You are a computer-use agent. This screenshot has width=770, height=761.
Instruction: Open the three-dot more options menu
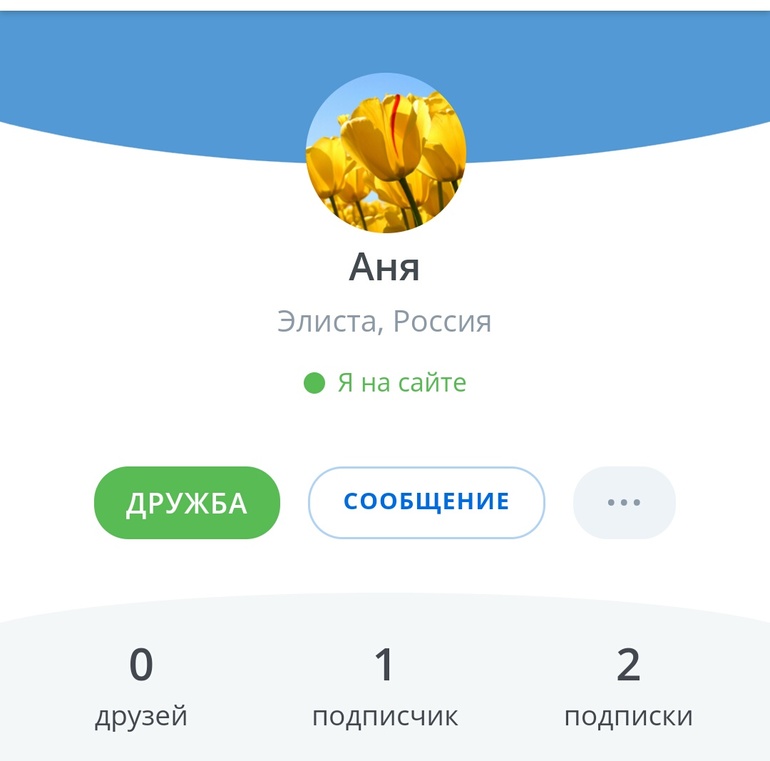[x=624, y=503]
